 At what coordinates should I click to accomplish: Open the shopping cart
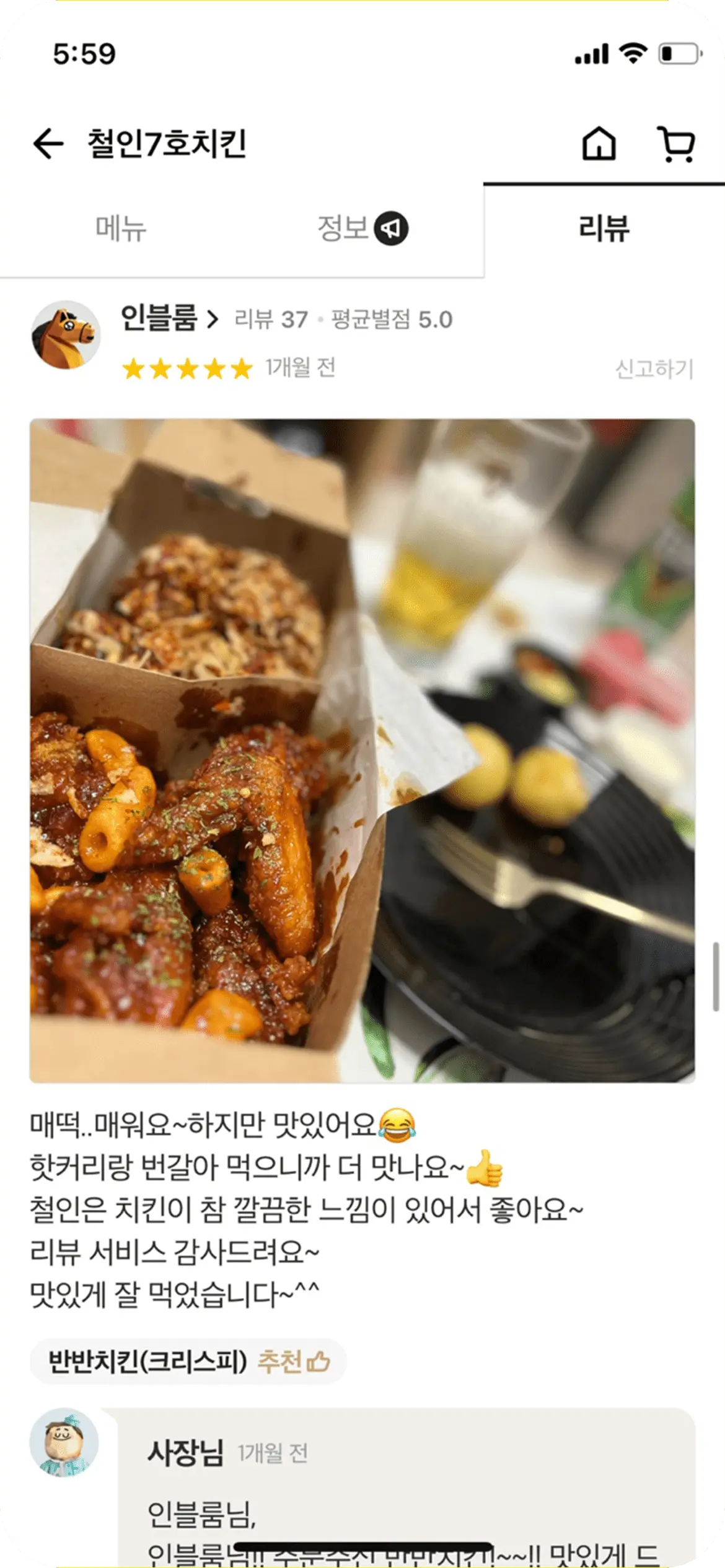[676, 144]
